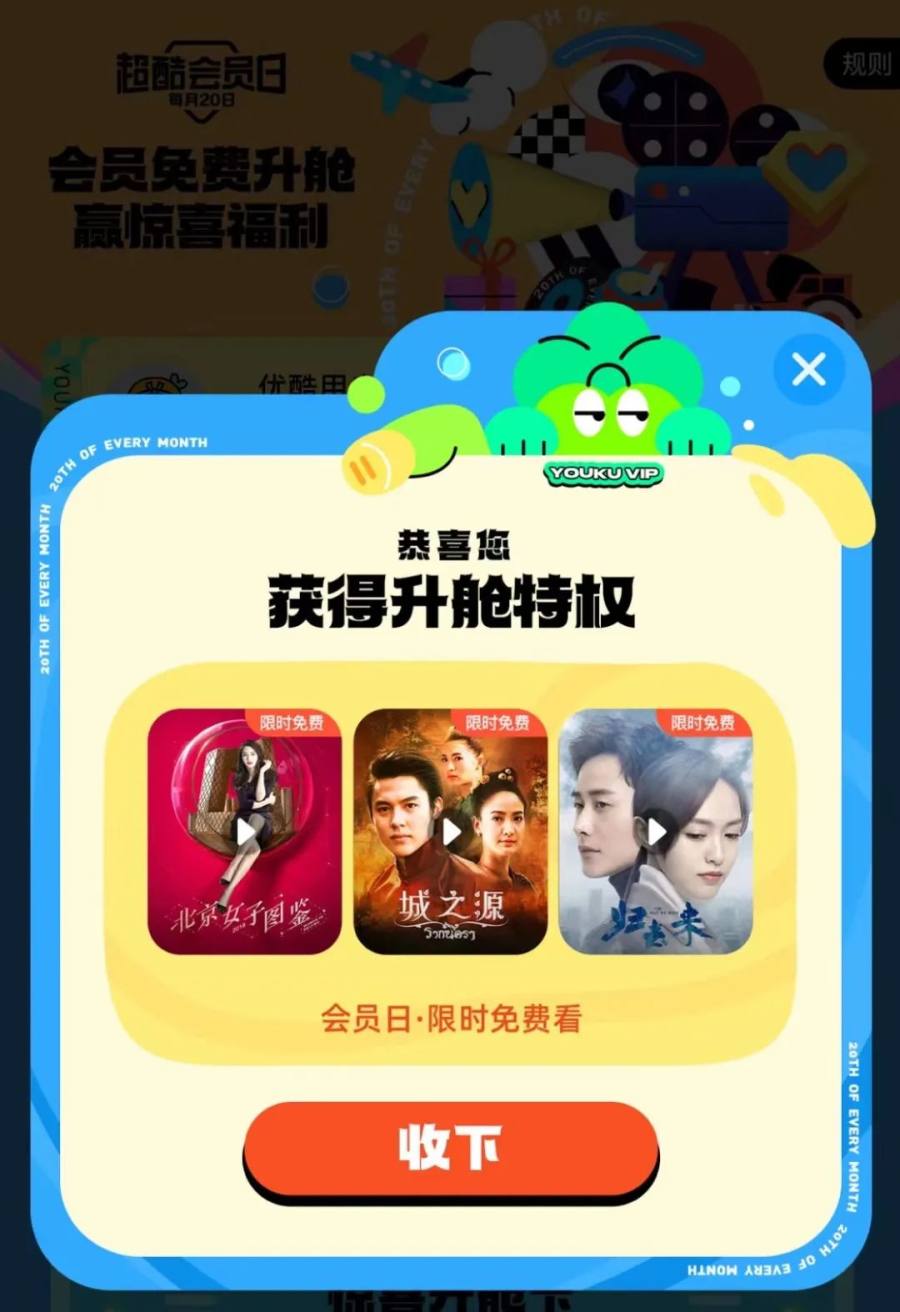This screenshot has width=900, height=1312.
Task: Tap the 收下 button
Action: (x=450, y=1148)
